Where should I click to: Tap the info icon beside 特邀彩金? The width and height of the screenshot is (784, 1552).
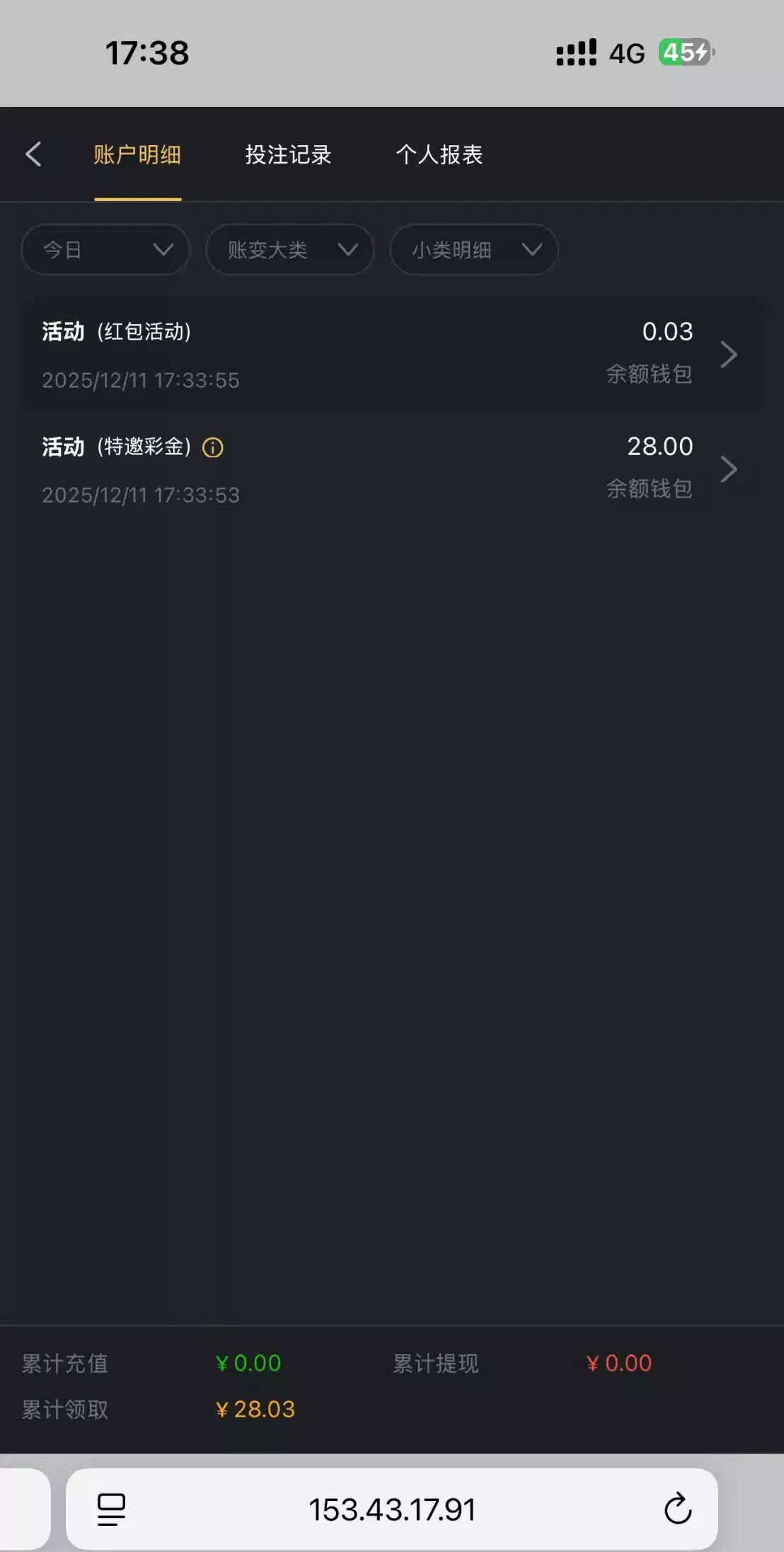[213, 448]
